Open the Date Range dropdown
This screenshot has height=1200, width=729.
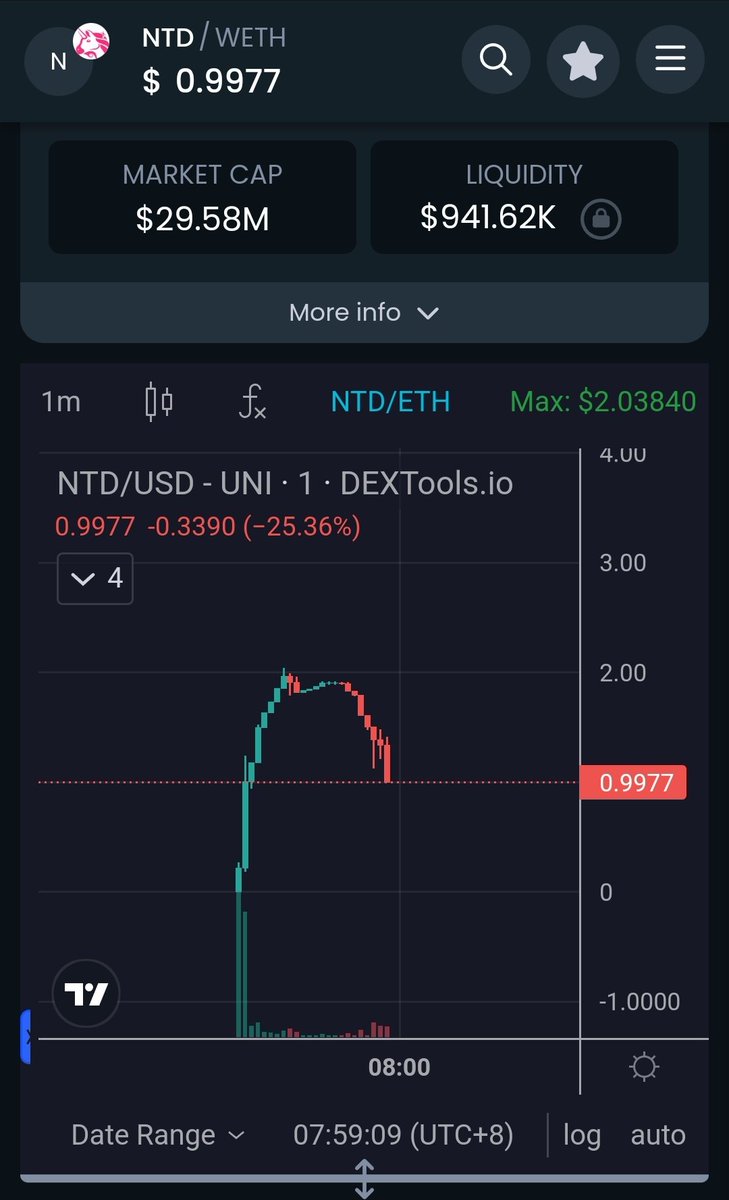click(x=158, y=1135)
